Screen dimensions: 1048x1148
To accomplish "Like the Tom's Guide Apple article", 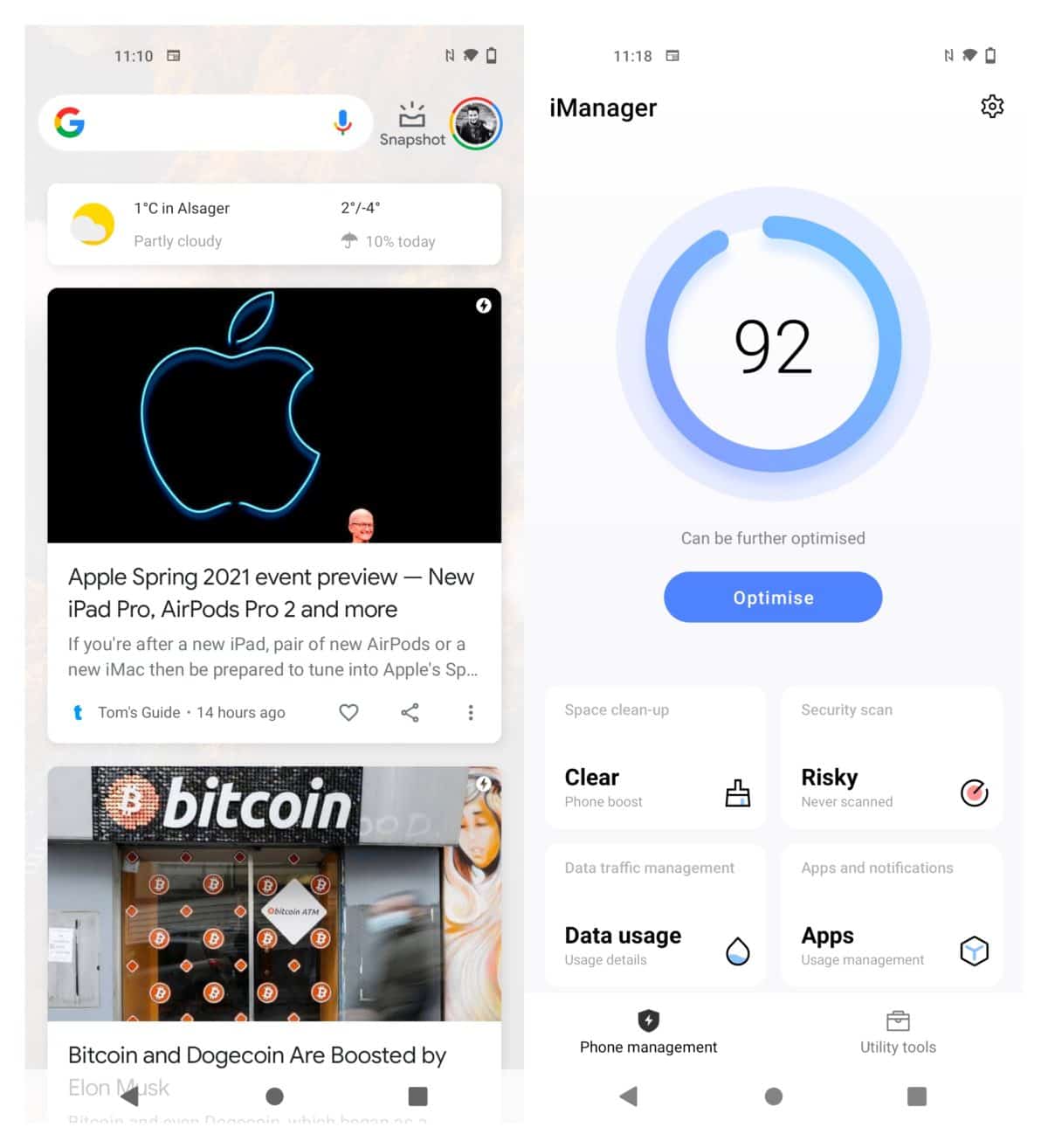I will 348,713.
